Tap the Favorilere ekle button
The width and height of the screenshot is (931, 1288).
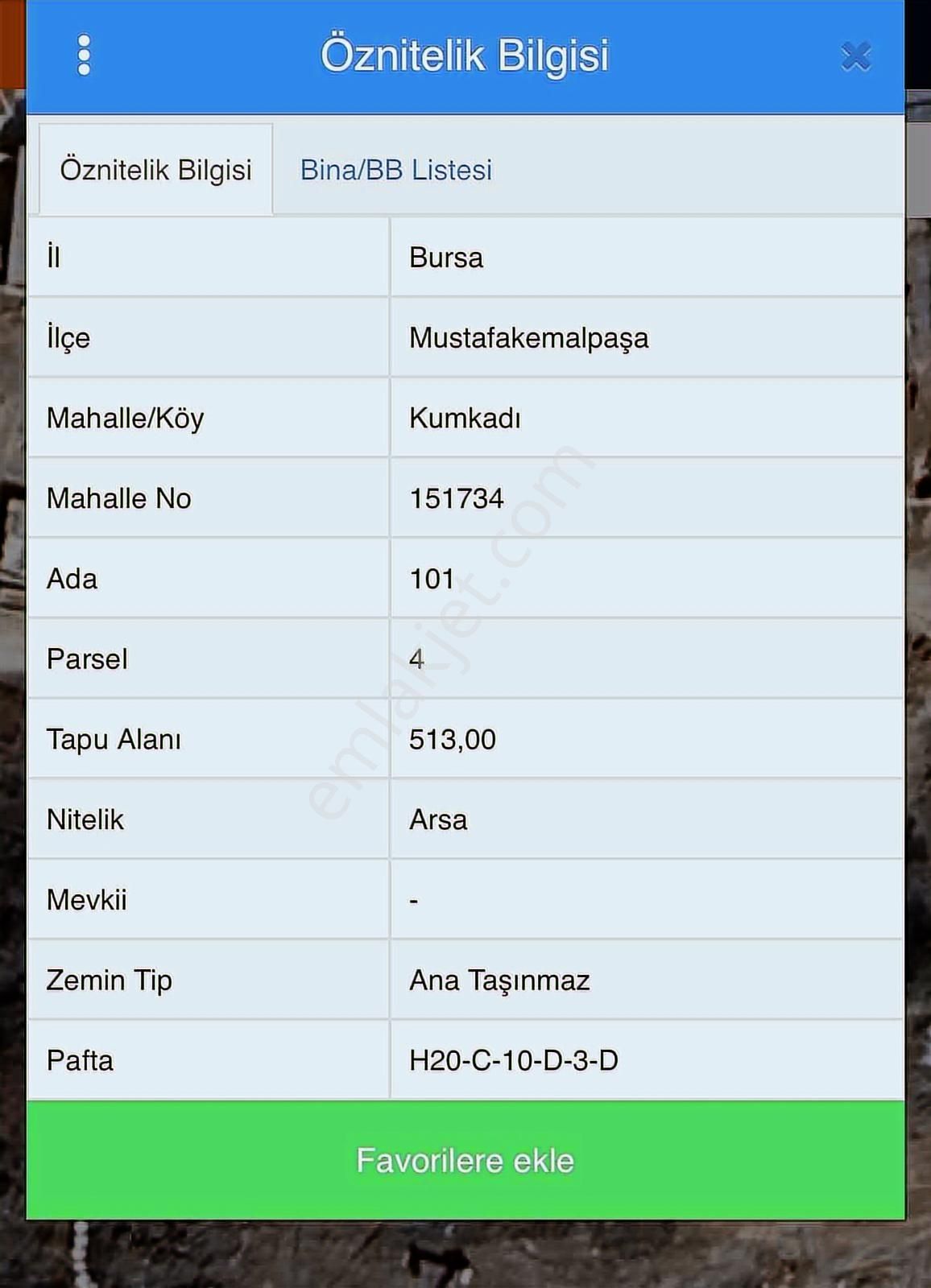(x=465, y=1160)
